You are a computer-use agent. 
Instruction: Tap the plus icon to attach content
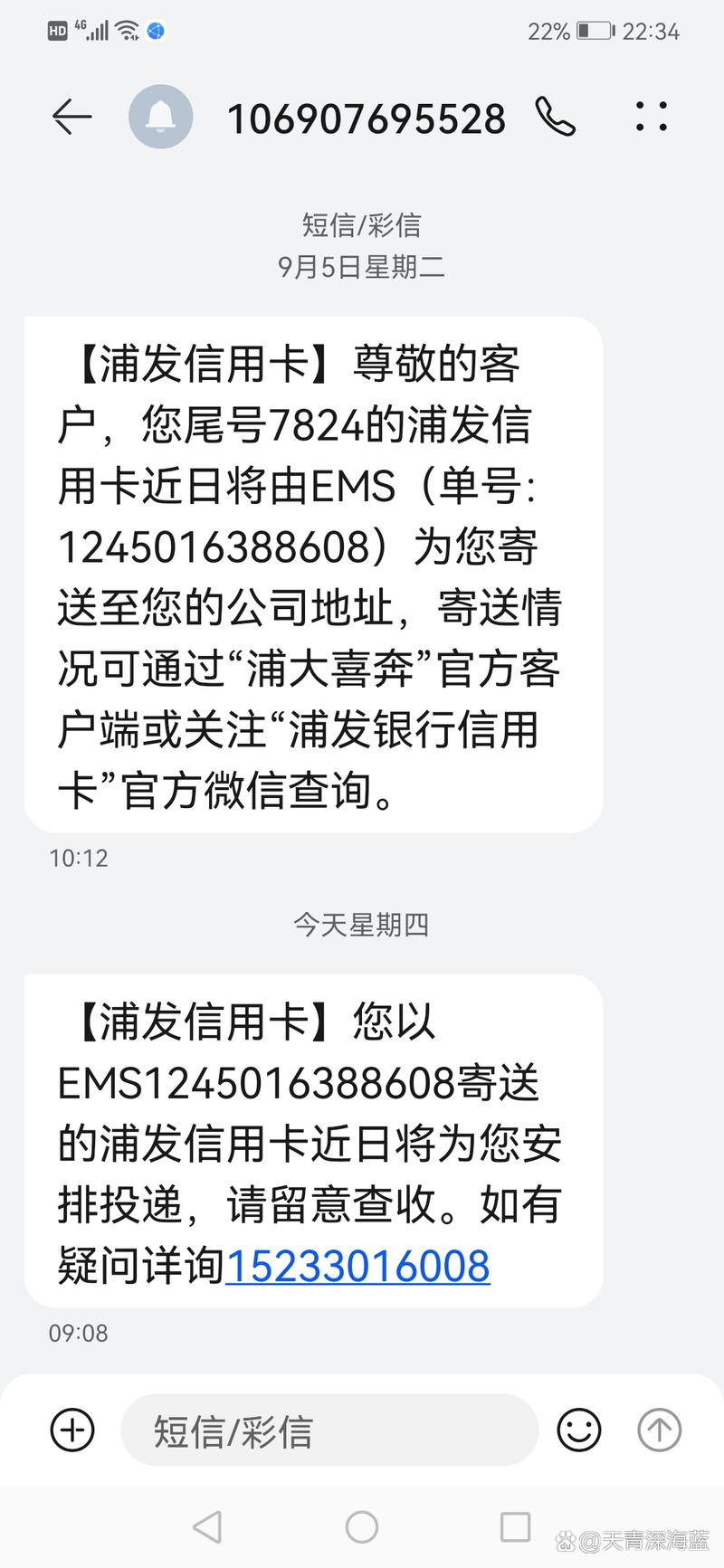click(x=71, y=1430)
